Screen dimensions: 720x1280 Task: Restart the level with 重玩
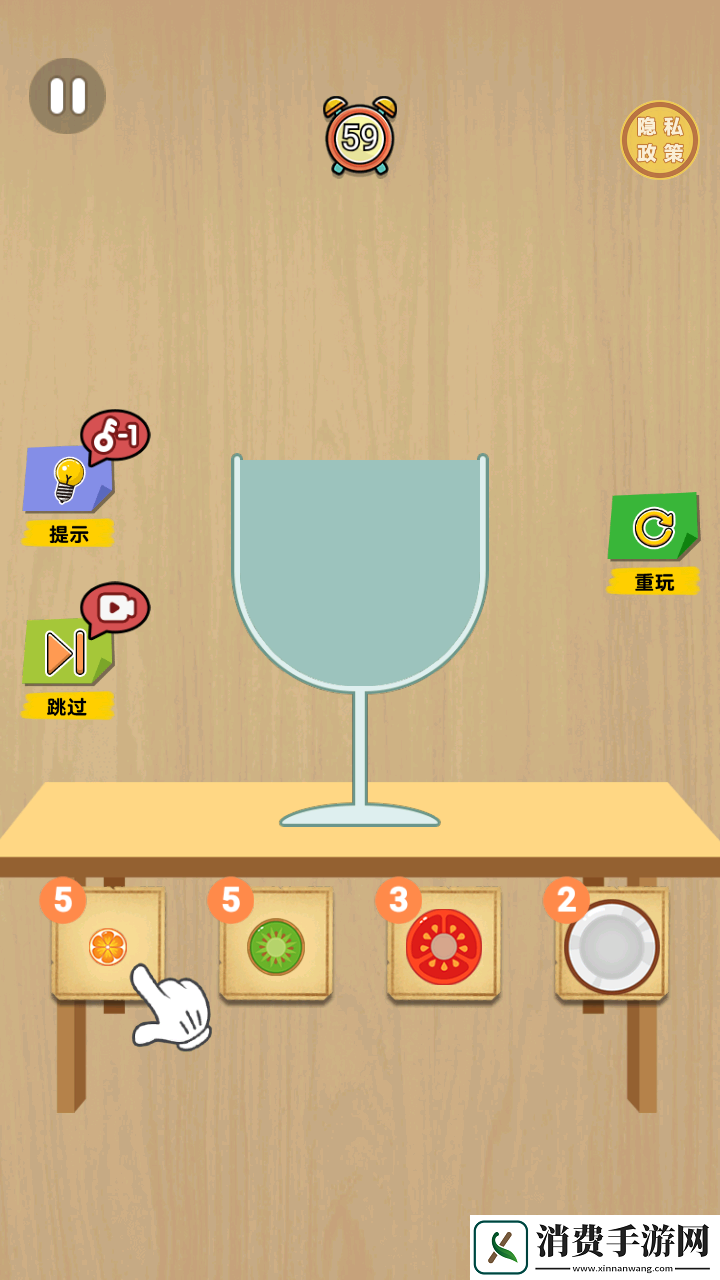coord(653,528)
